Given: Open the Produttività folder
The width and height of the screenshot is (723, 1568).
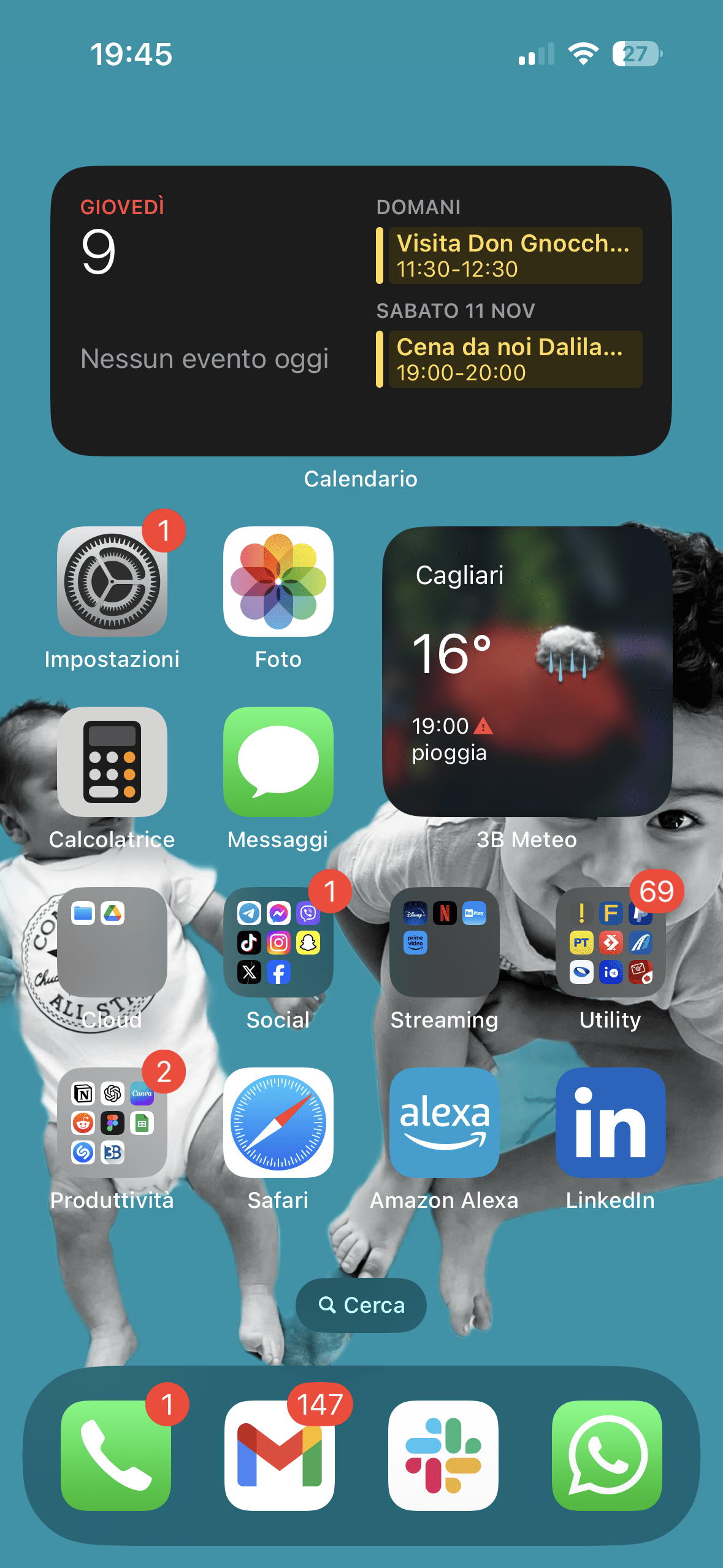Looking at the screenshot, I should point(112,1123).
